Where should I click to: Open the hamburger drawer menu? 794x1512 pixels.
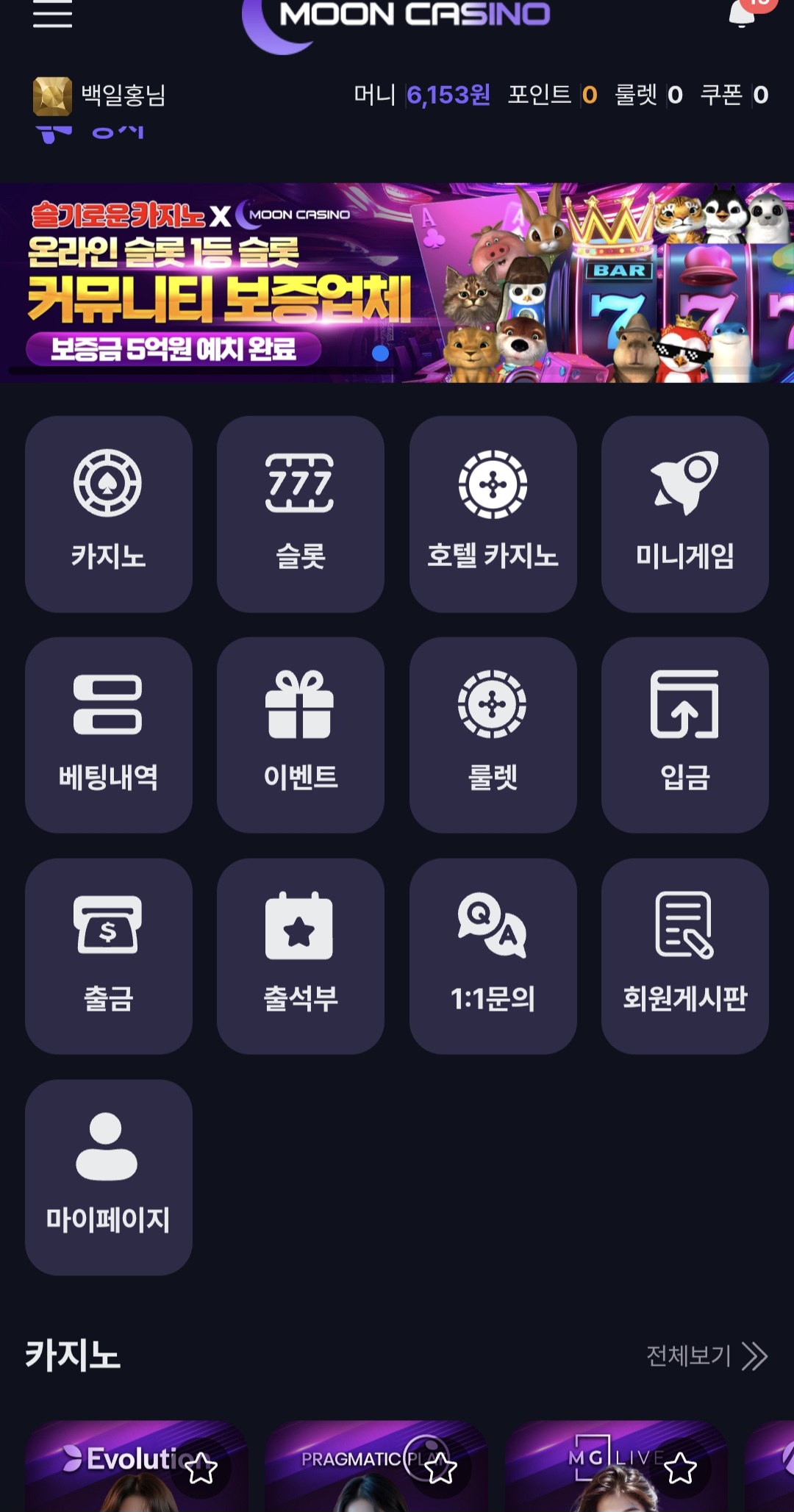[x=52, y=14]
